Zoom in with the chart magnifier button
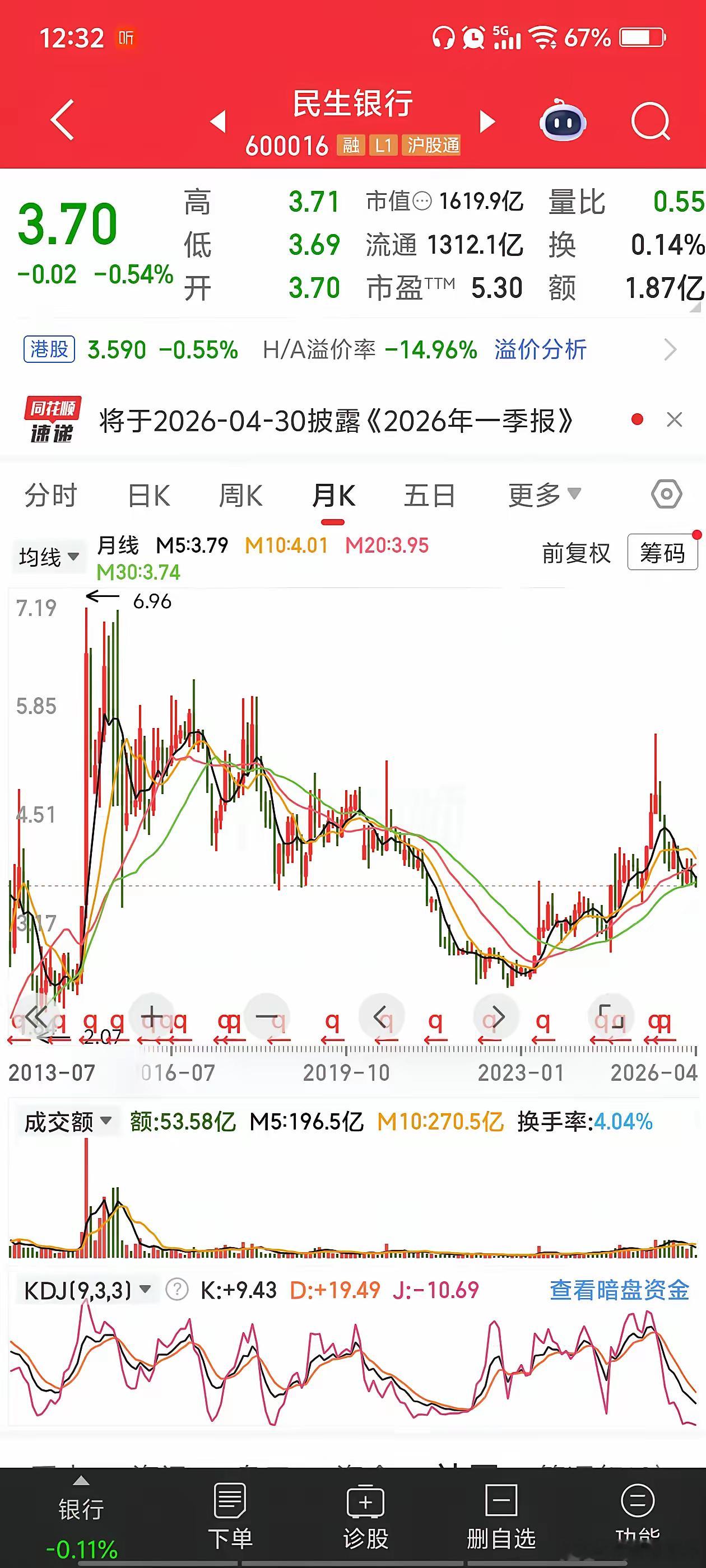 (152, 1016)
